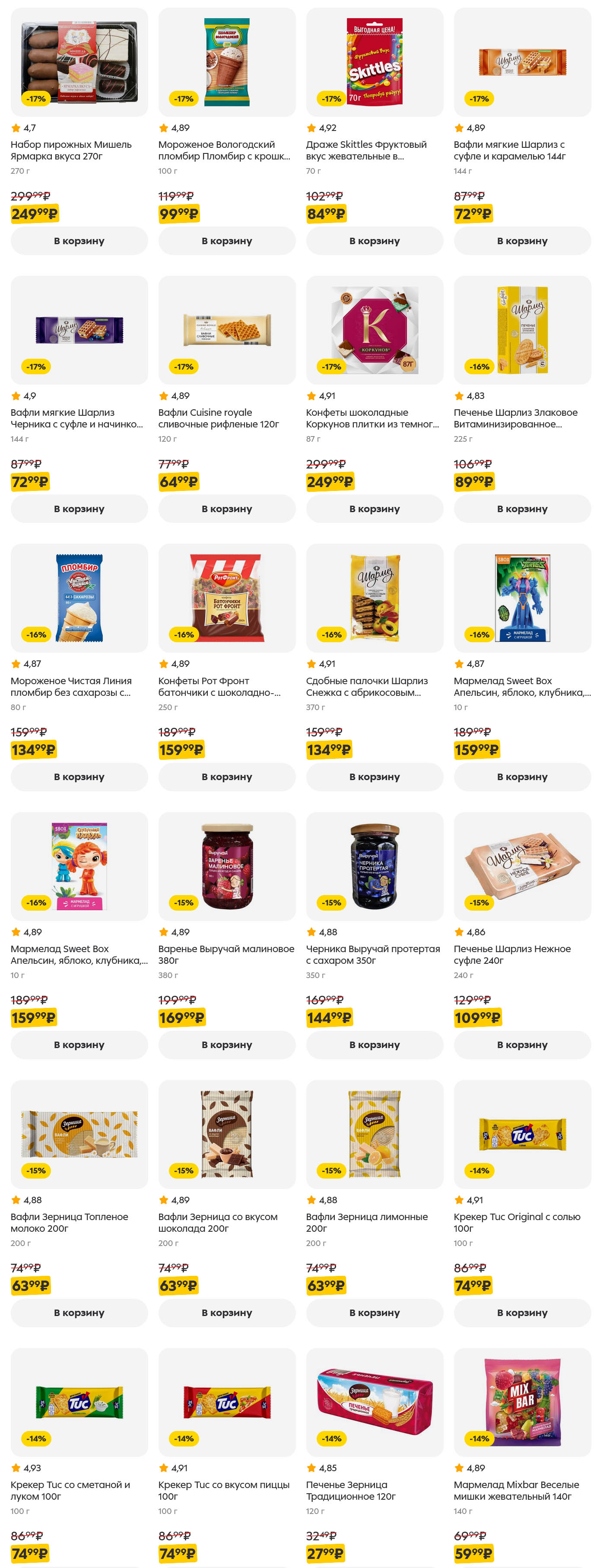Add Skittles Фруктовый драже to cart
The width and height of the screenshot is (594, 1568).
pos(374,240)
